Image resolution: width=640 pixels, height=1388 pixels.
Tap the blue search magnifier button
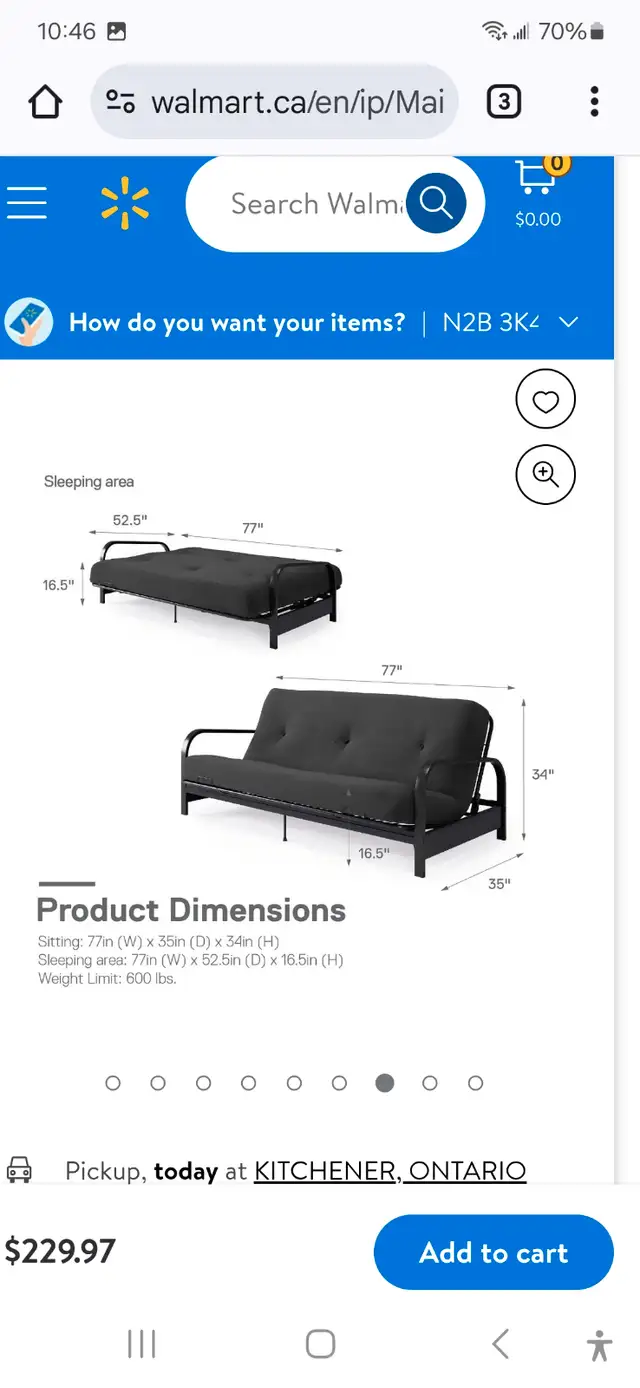(x=436, y=203)
